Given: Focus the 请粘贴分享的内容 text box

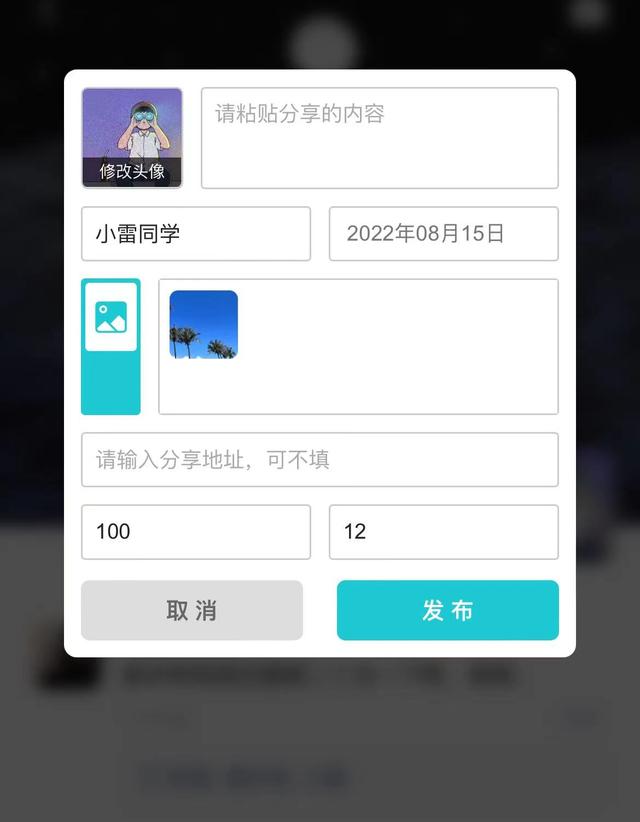Looking at the screenshot, I should [379, 138].
